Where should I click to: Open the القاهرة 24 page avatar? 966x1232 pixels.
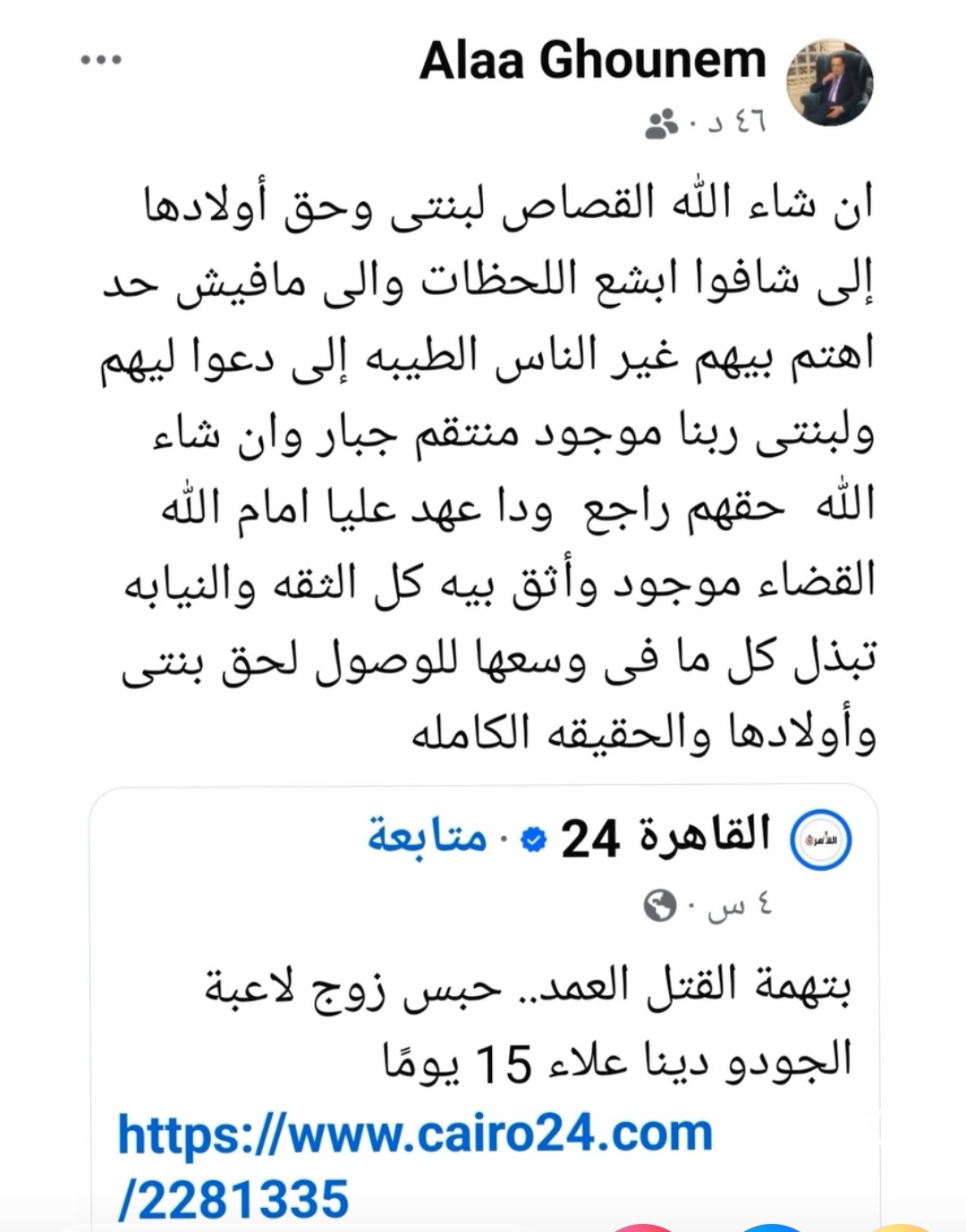[x=822, y=840]
